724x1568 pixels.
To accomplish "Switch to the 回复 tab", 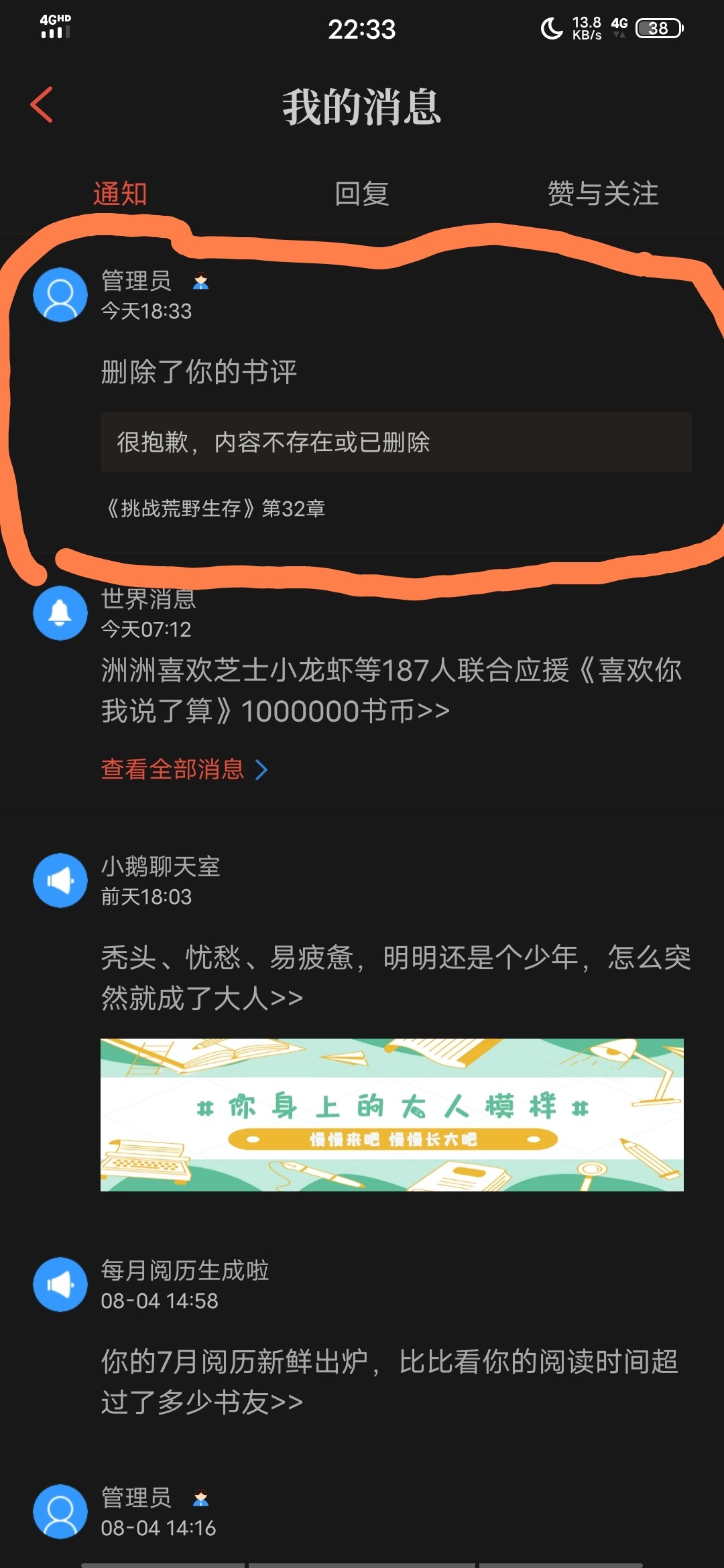I will point(361,194).
